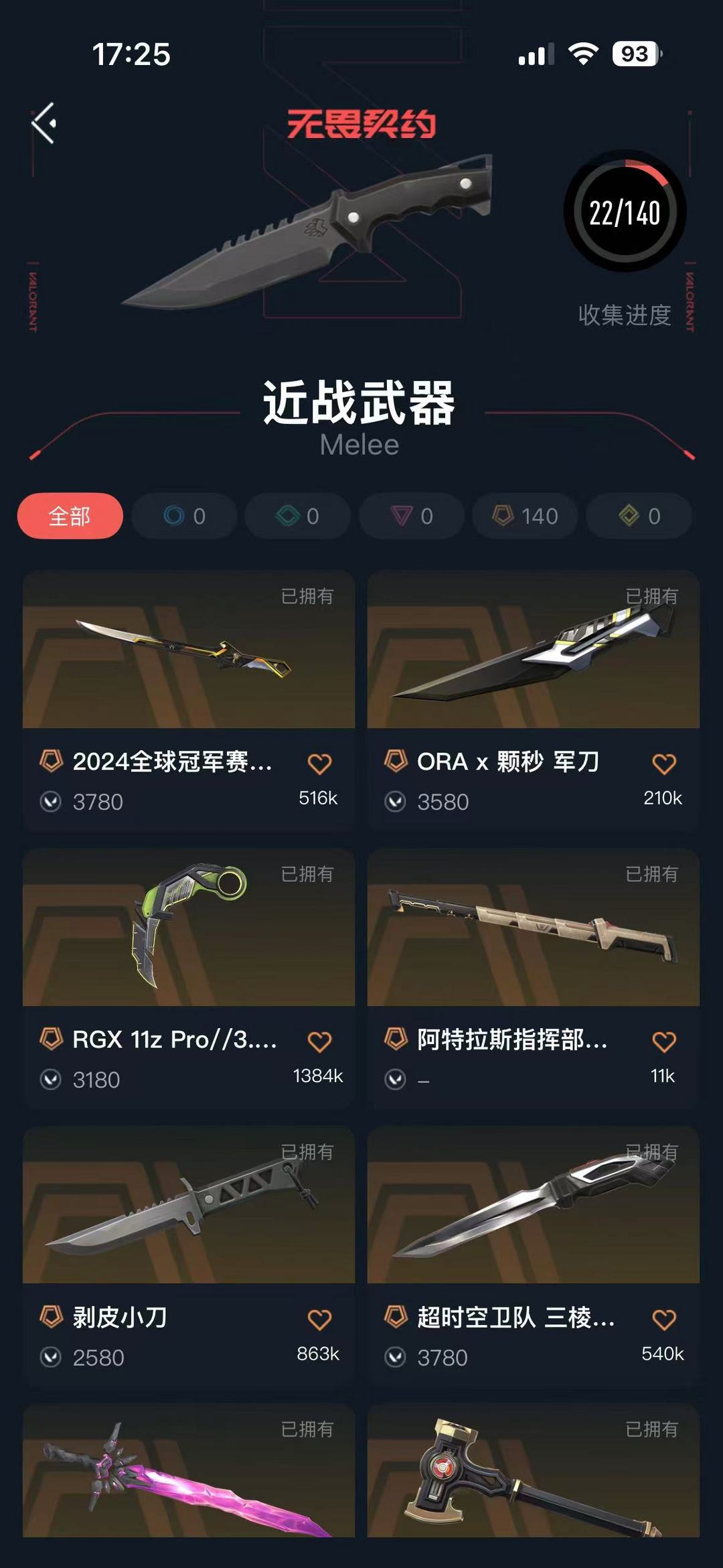Filter by the orange tier chip showing 140

[525, 516]
